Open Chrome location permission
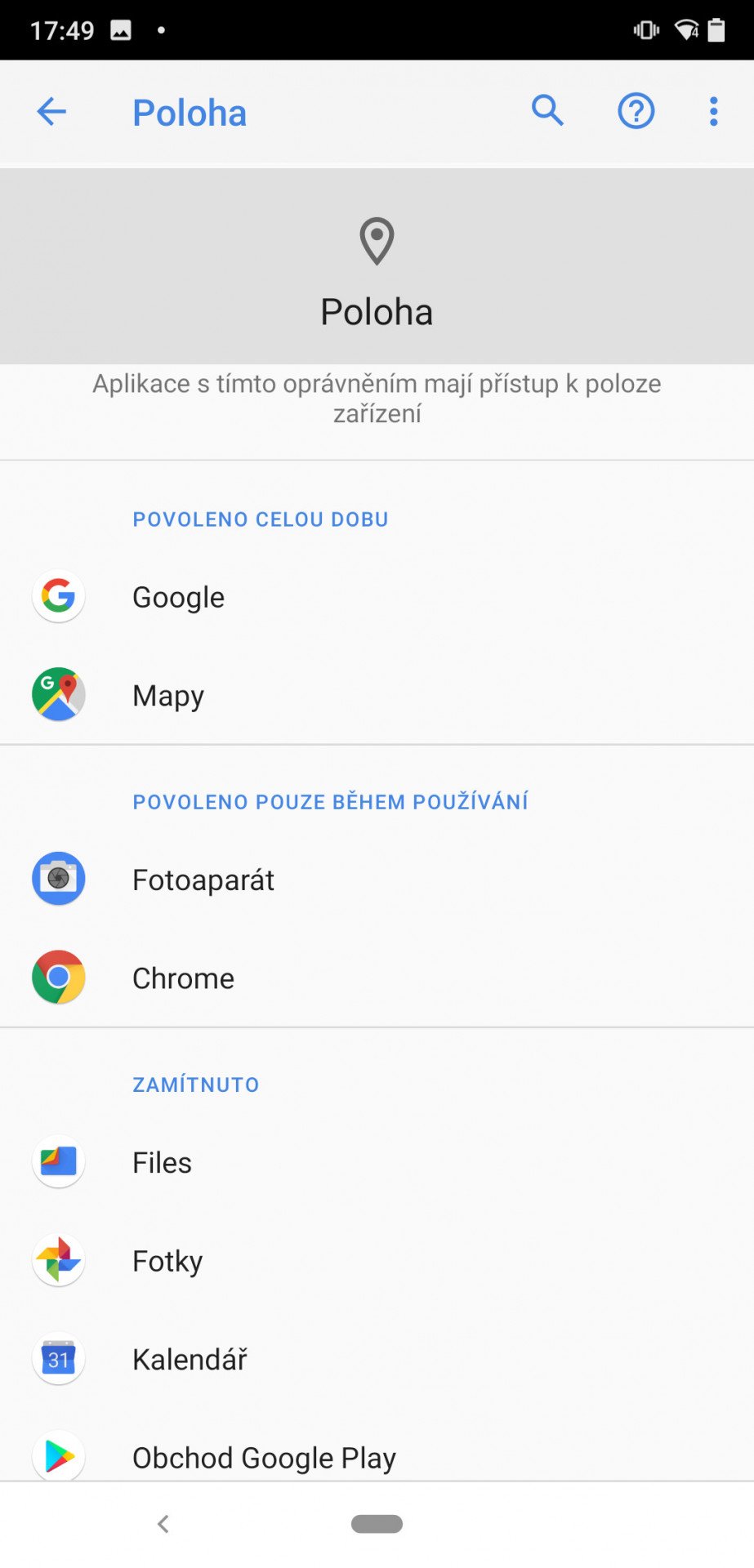 377,978
